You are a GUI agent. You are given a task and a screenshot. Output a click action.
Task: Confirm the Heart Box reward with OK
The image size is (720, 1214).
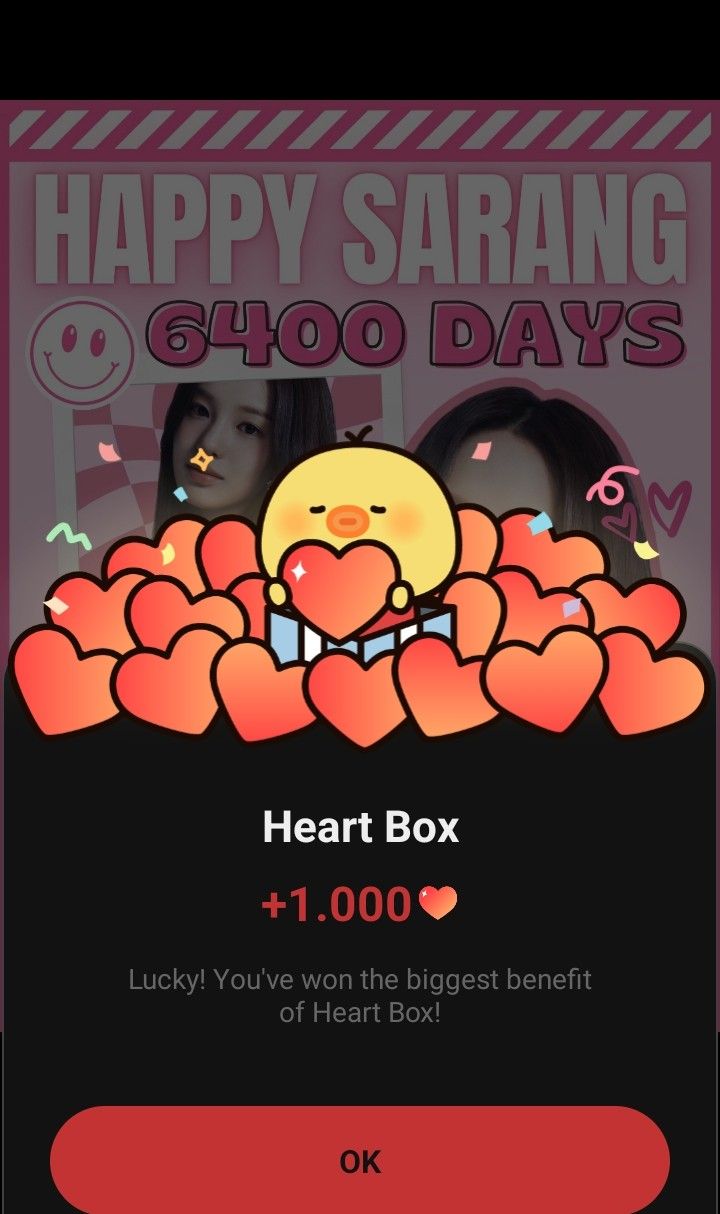(x=360, y=1160)
